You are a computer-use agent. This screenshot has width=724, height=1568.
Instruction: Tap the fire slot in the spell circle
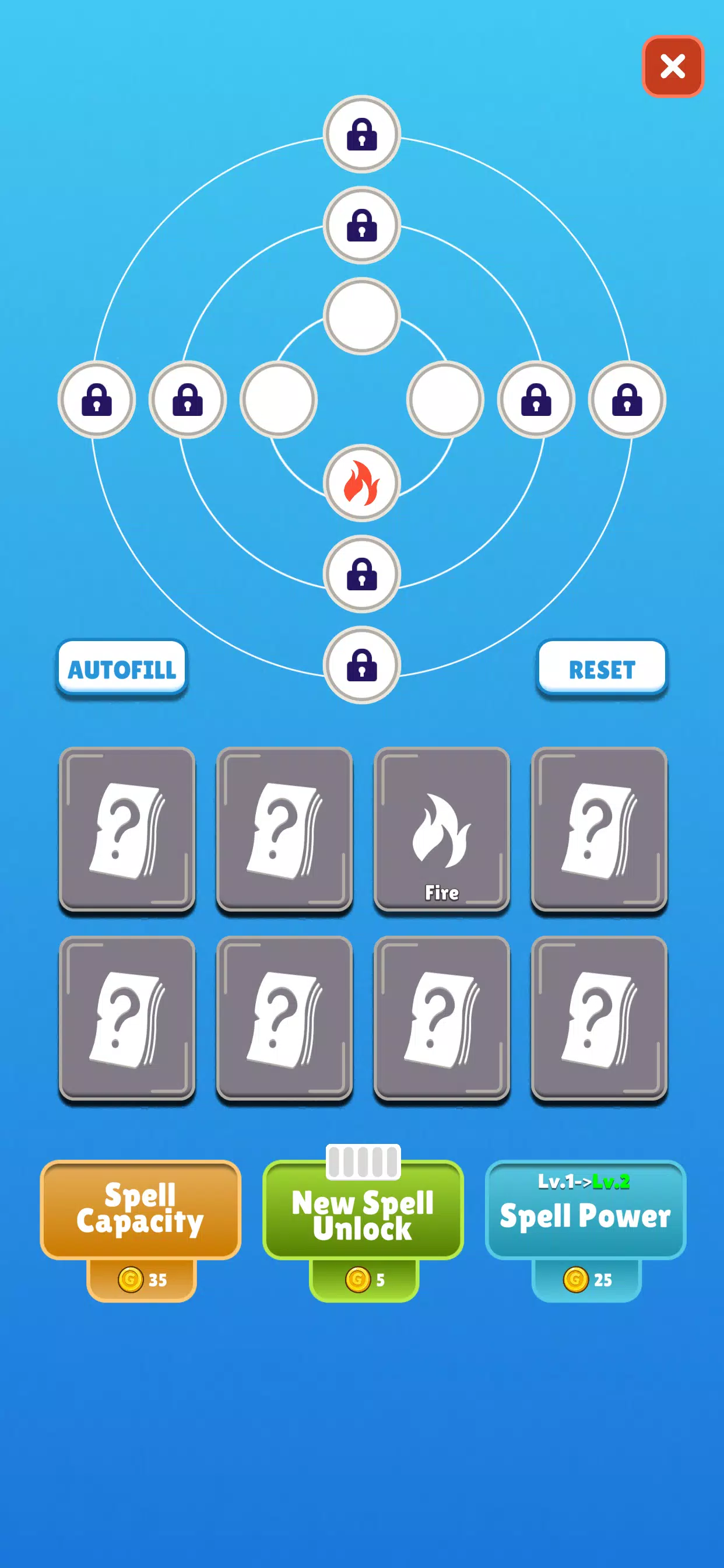coord(362,482)
